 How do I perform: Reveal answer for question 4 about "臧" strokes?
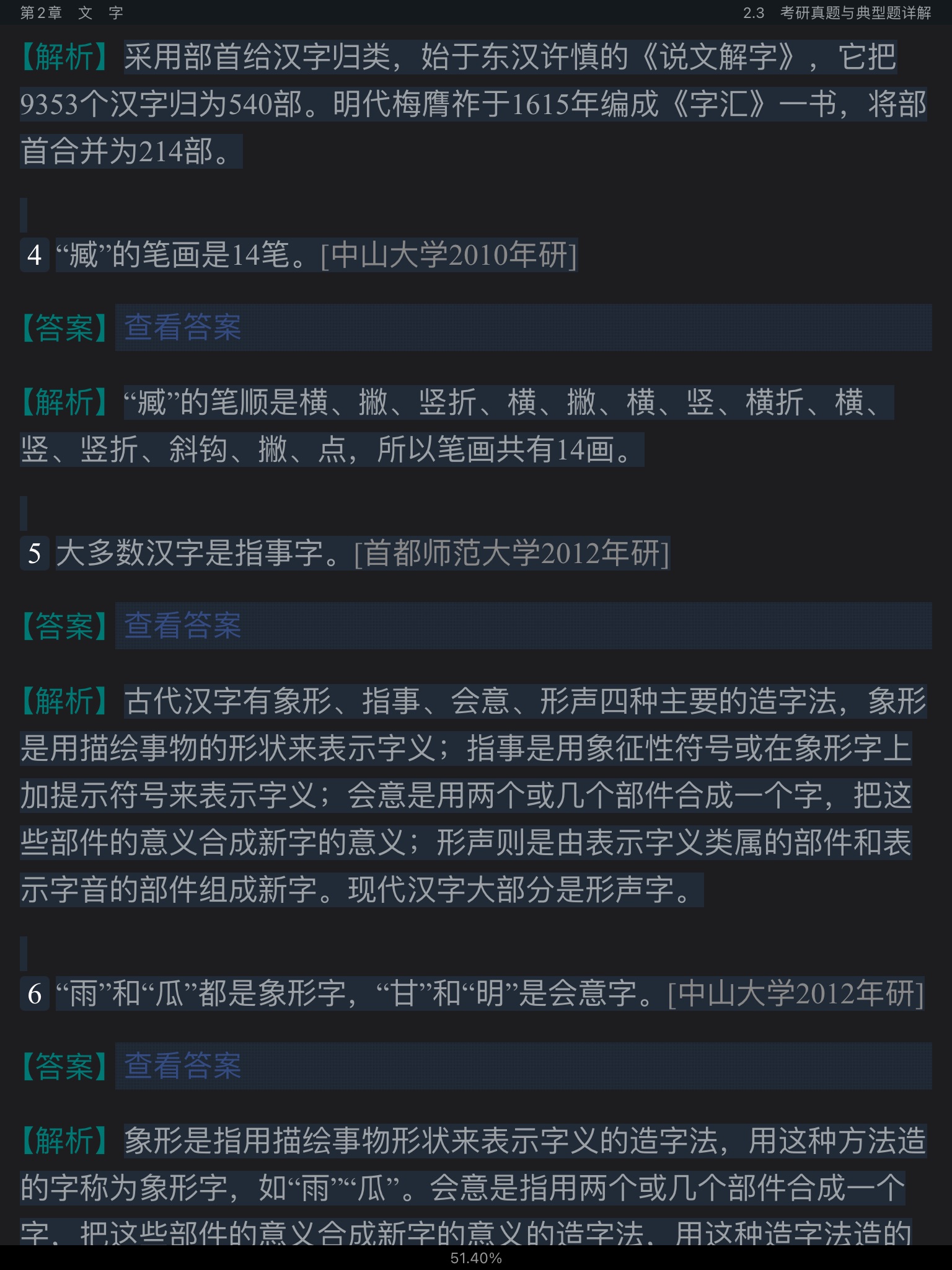(182, 327)
